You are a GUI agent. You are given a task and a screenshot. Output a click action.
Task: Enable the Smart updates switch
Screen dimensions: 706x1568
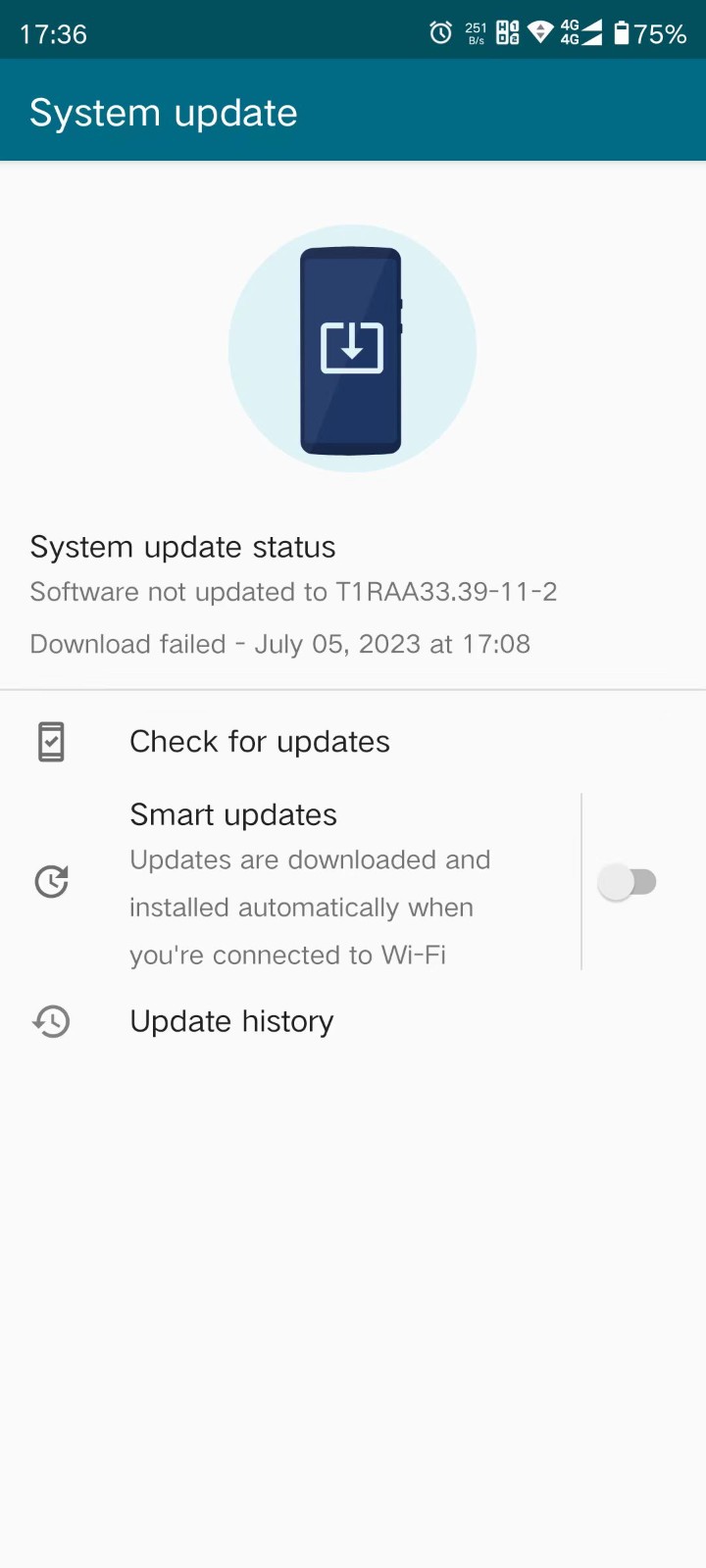628,882
